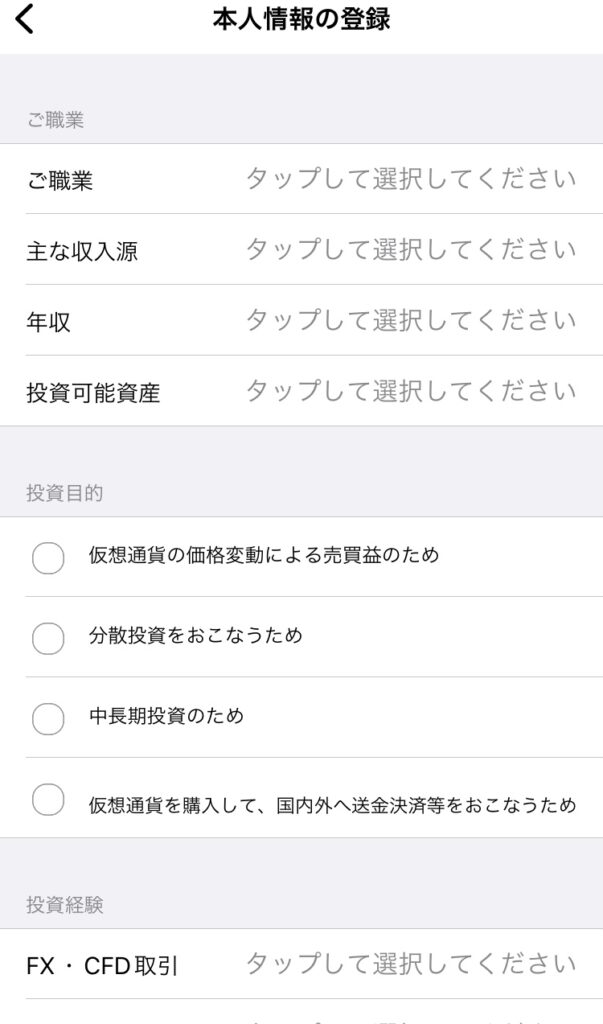Open the 投資可能資産 picker
The image size is (603, 1024).
point(301,391)
